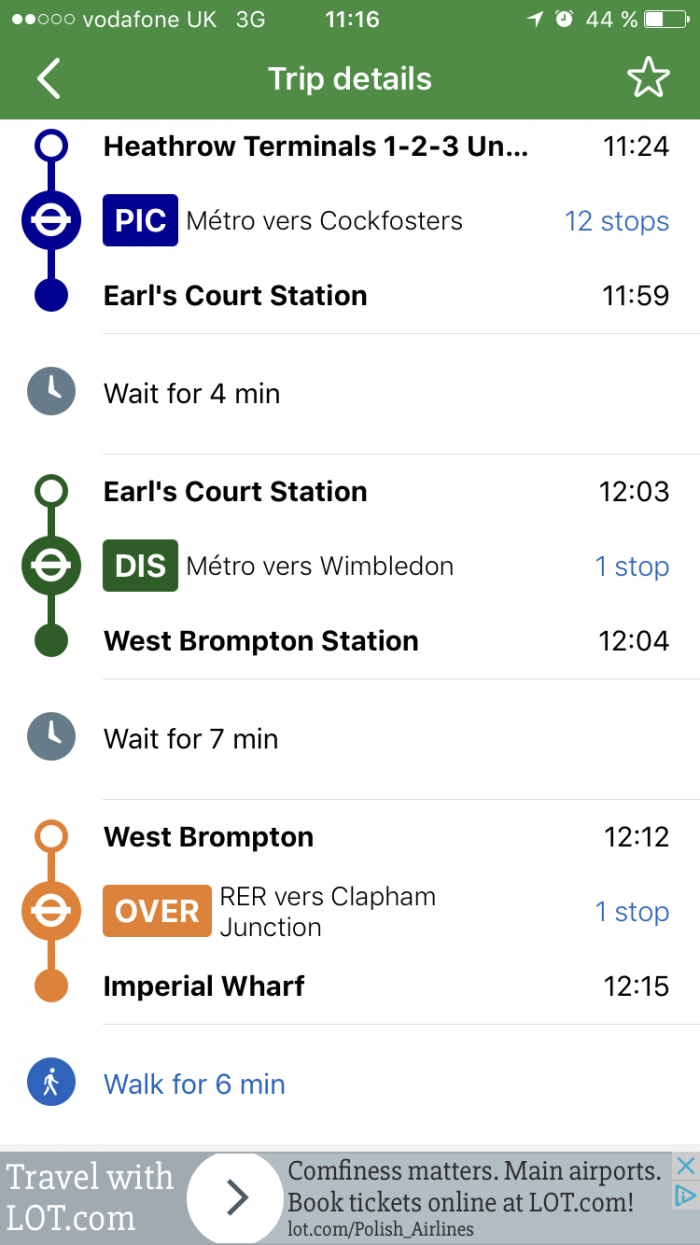The image size is (700, 1245).
Task: Save this trip with the star icon
Action: pyautogui.click(x=648, y=79)
